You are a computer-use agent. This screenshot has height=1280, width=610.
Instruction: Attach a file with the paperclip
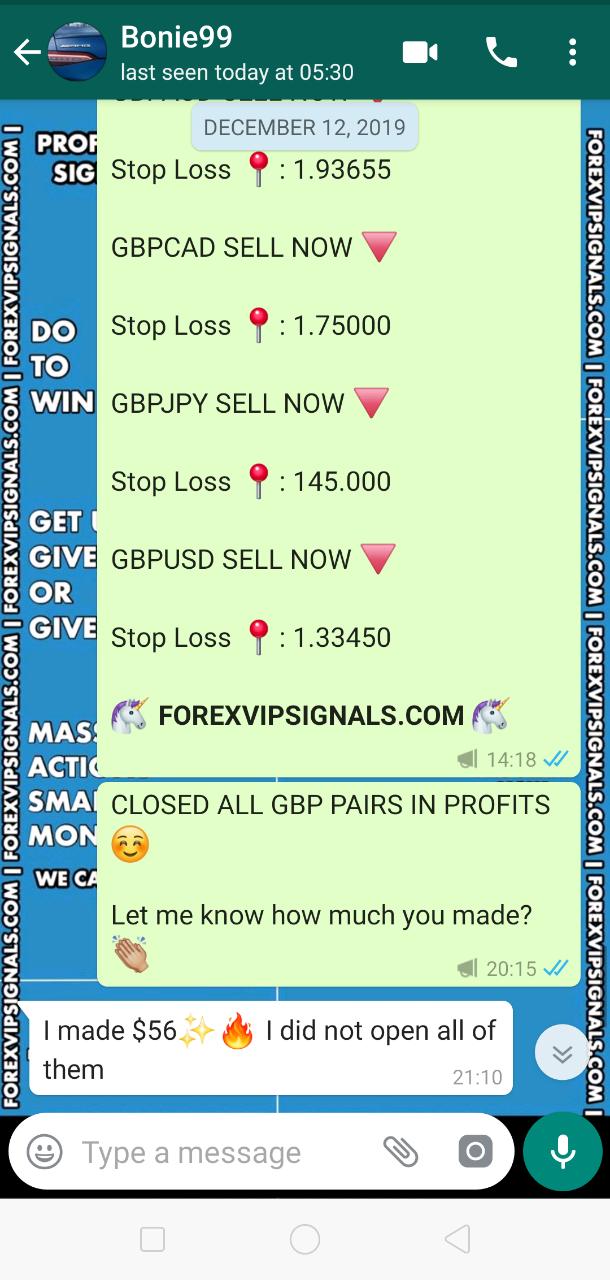point(401,1152)
